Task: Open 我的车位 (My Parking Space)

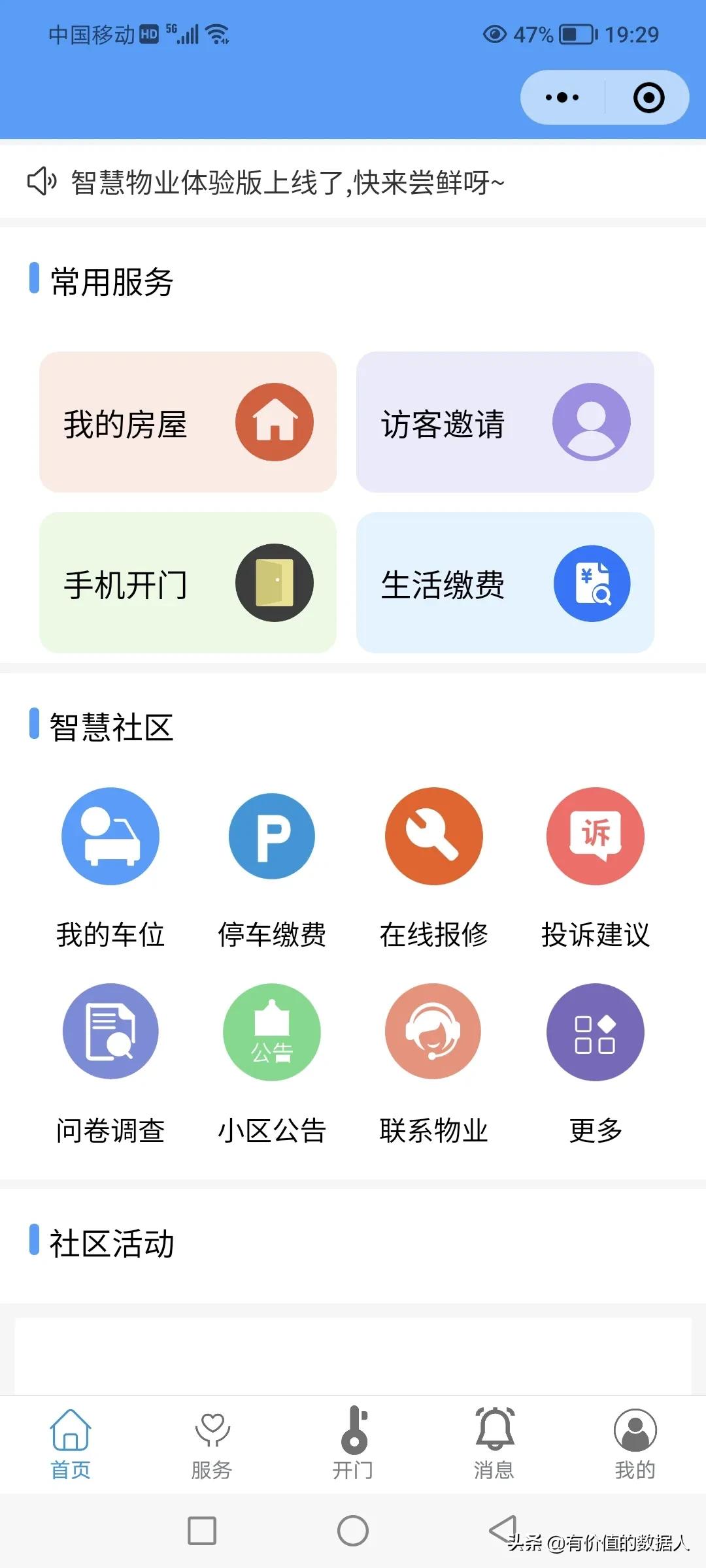Action: [110, 837]
